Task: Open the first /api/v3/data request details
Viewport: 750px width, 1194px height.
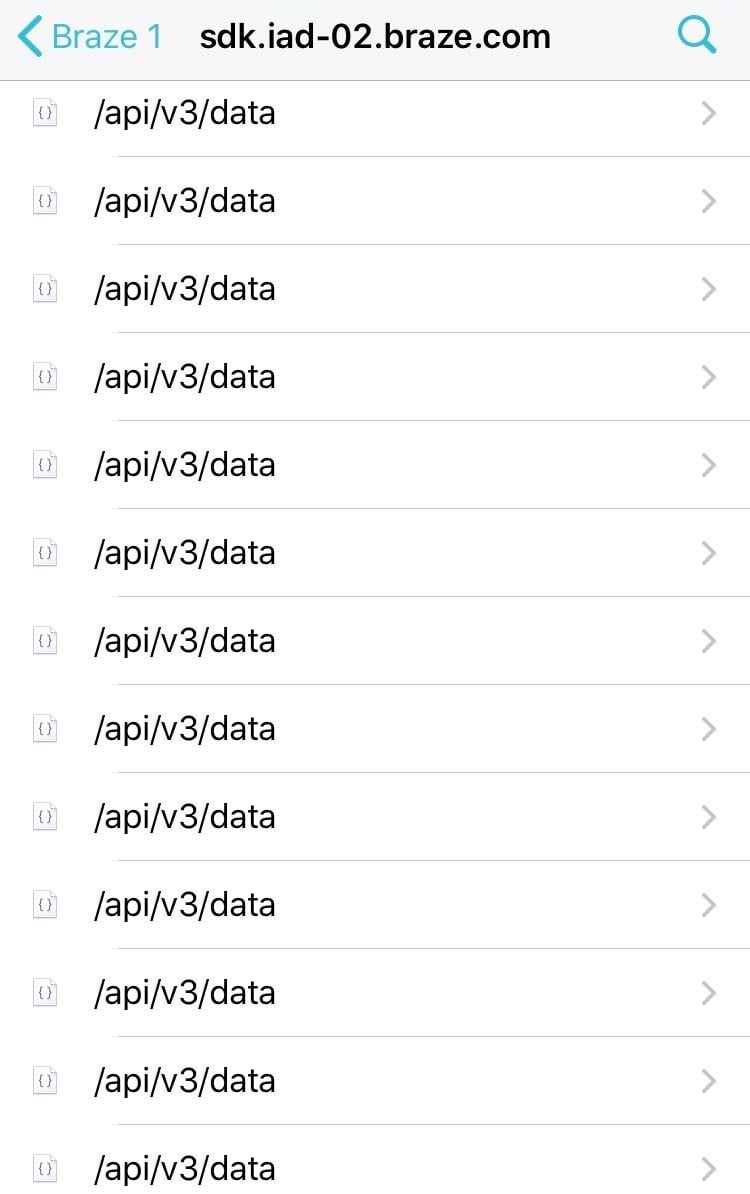Action: point(375,113)
